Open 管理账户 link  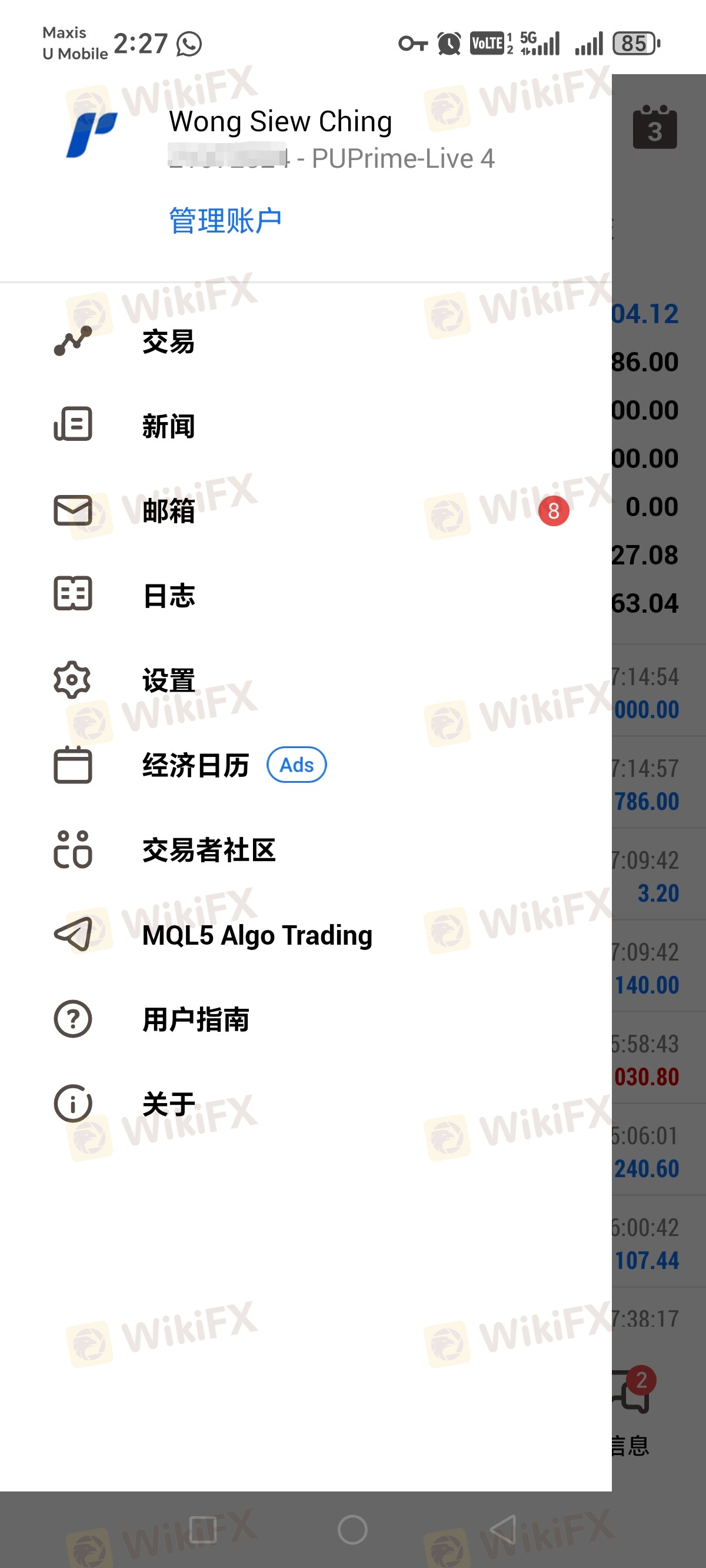tap(225, 220)
